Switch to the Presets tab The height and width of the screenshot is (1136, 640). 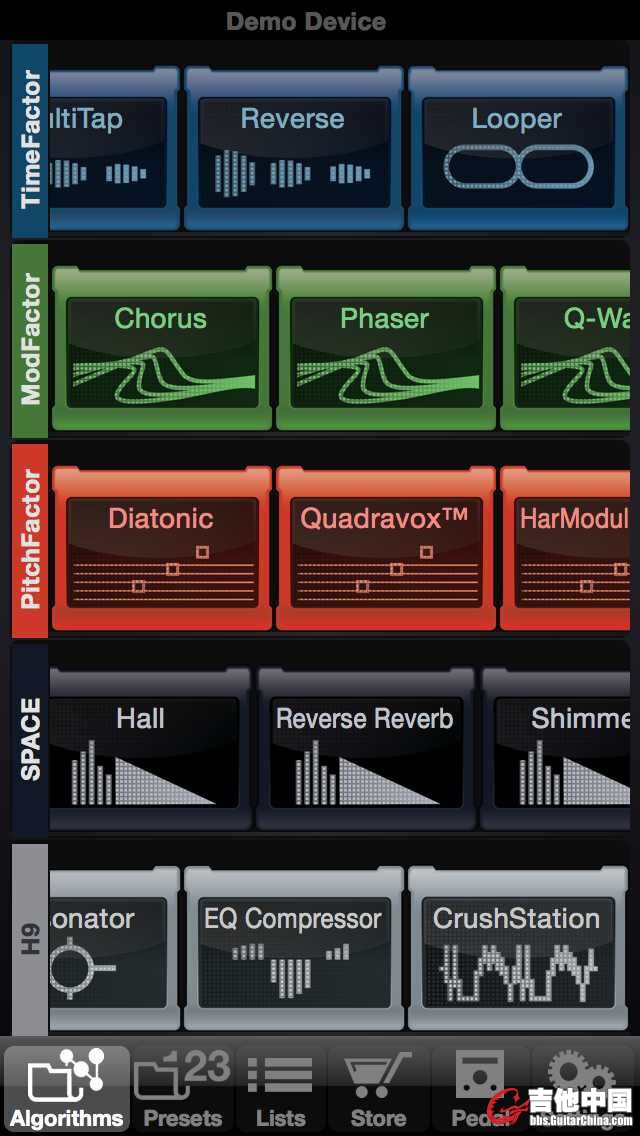[x=182, y=1090]
